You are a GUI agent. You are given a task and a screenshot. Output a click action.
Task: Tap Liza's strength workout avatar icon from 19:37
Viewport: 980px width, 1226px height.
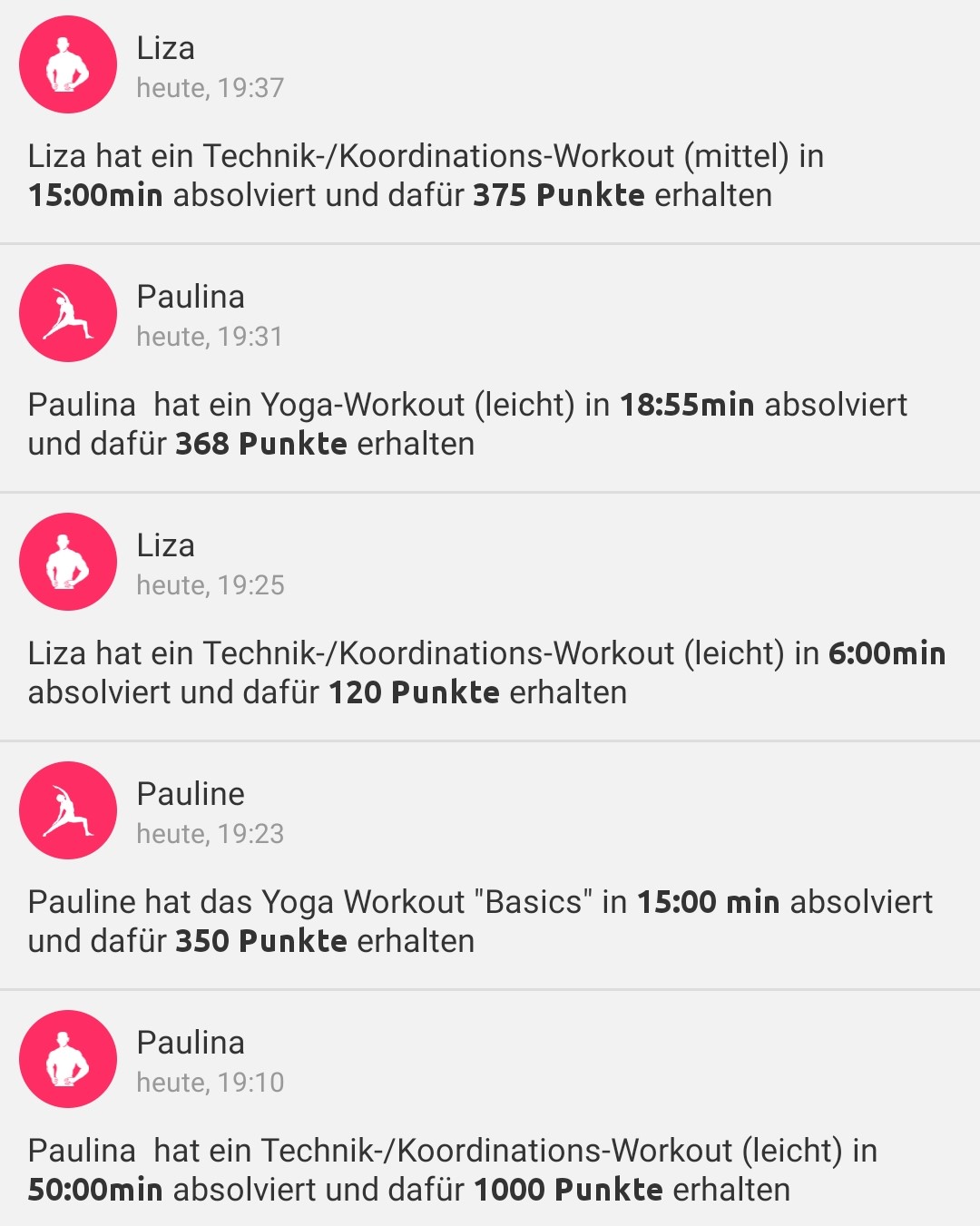click(67, 64)
